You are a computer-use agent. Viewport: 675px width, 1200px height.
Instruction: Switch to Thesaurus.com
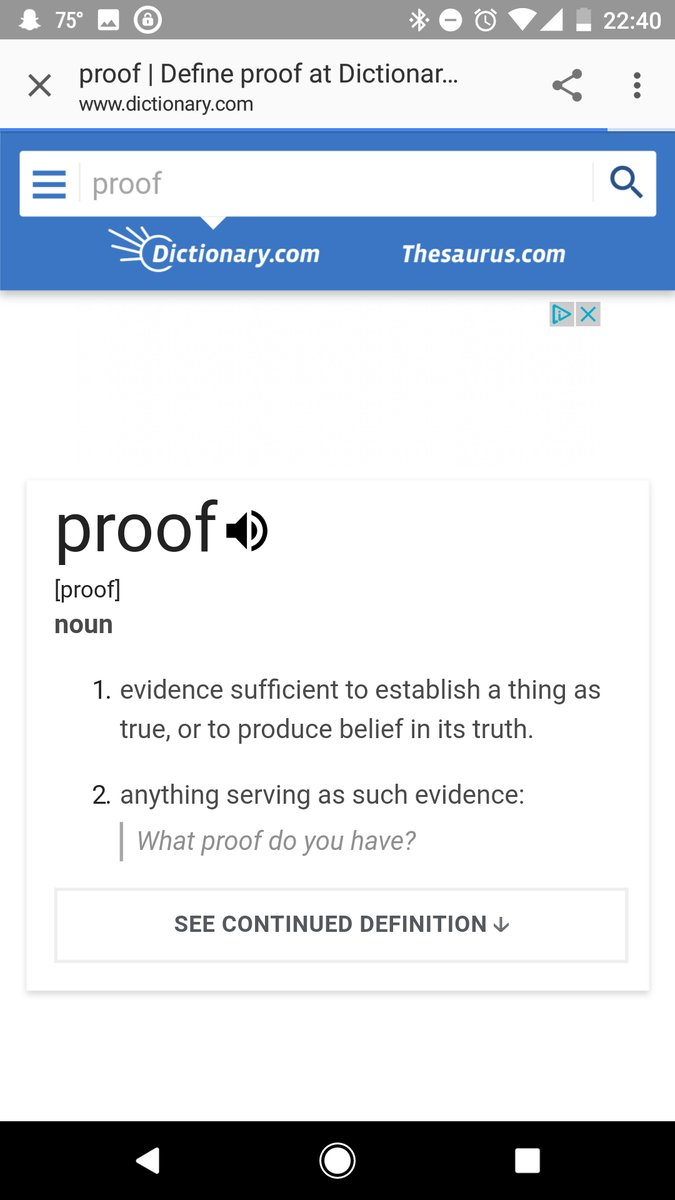pos(483,254)
